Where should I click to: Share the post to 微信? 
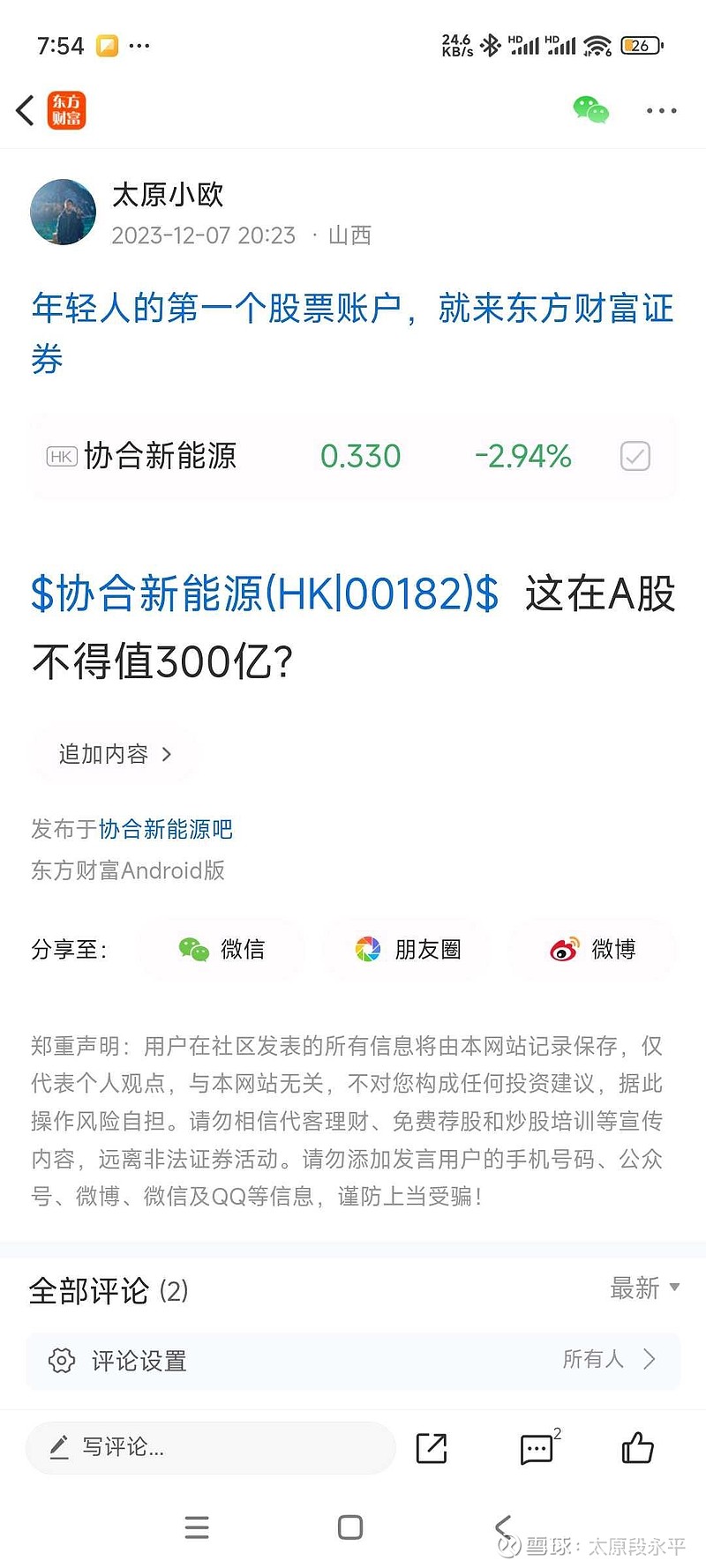click(221, 950)
